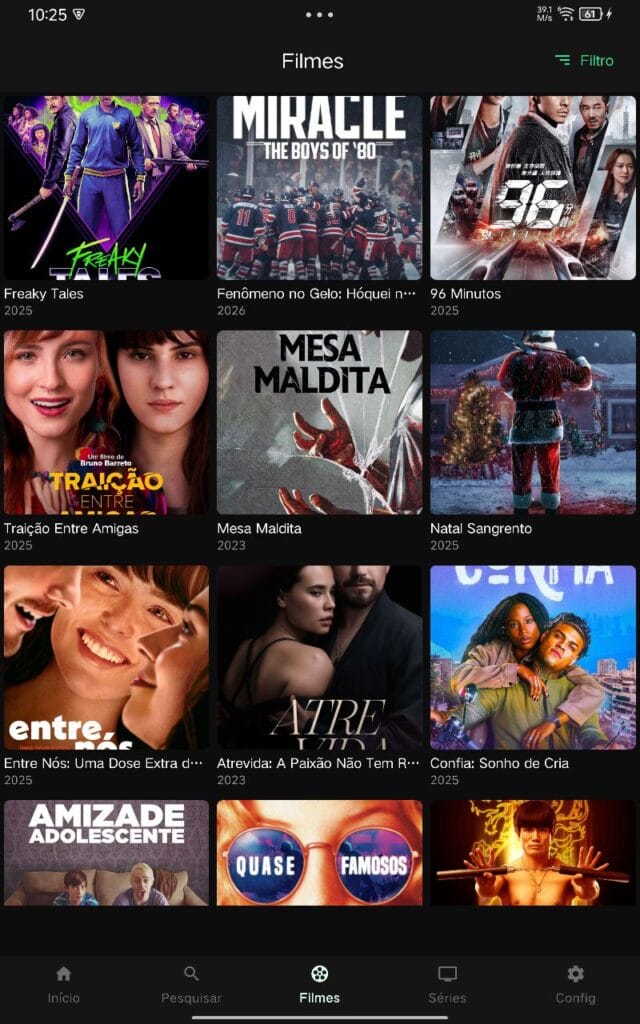The width and height of the screenshot is (640, 1024).
Task: Open the Miracle Fenômeno no Gelo movie
Action: (319, 188)
